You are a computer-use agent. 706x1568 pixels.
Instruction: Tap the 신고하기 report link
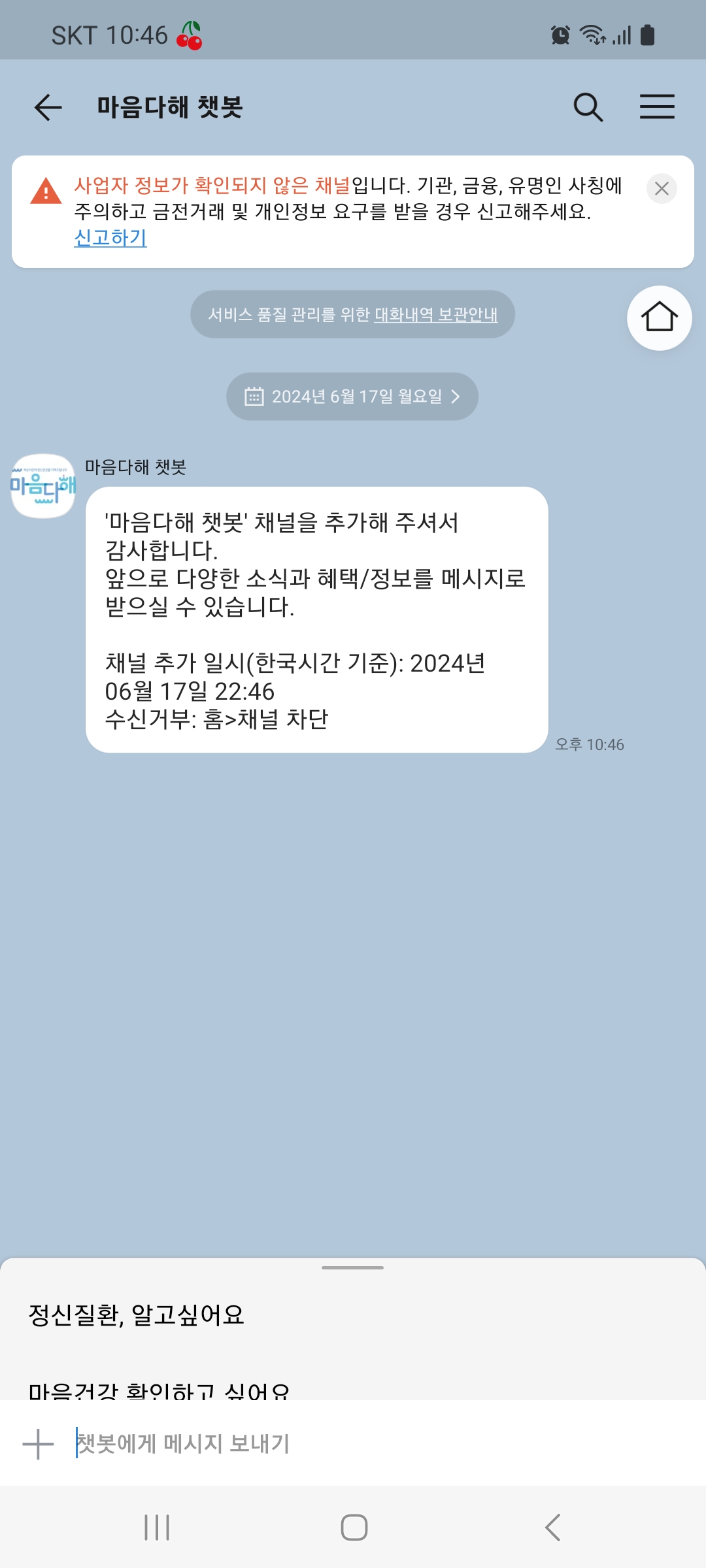[110, 238]
